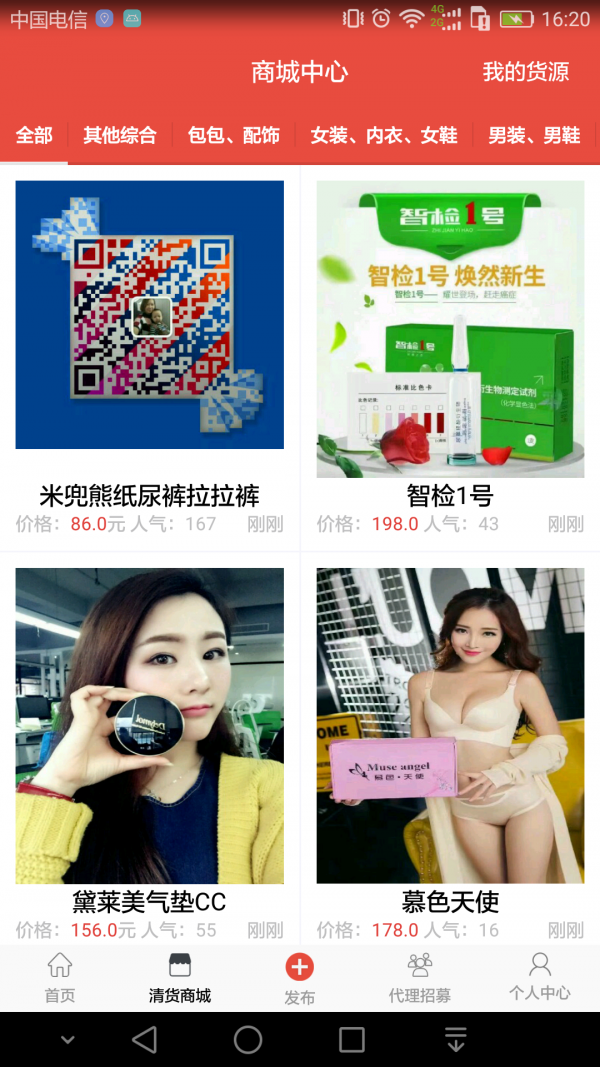
Task: Go to the 首页 tab
Action: coord(60,978)
